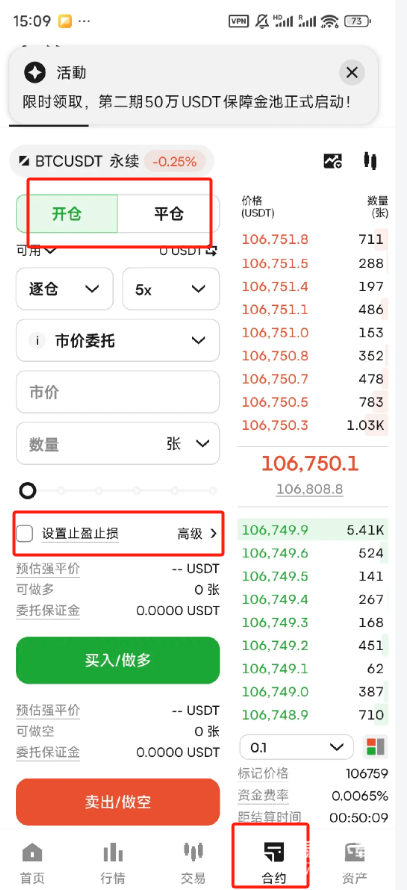This screenshot has width=407, height=890.
Task: Select the 开仓 tab
Action: point(67,214)
